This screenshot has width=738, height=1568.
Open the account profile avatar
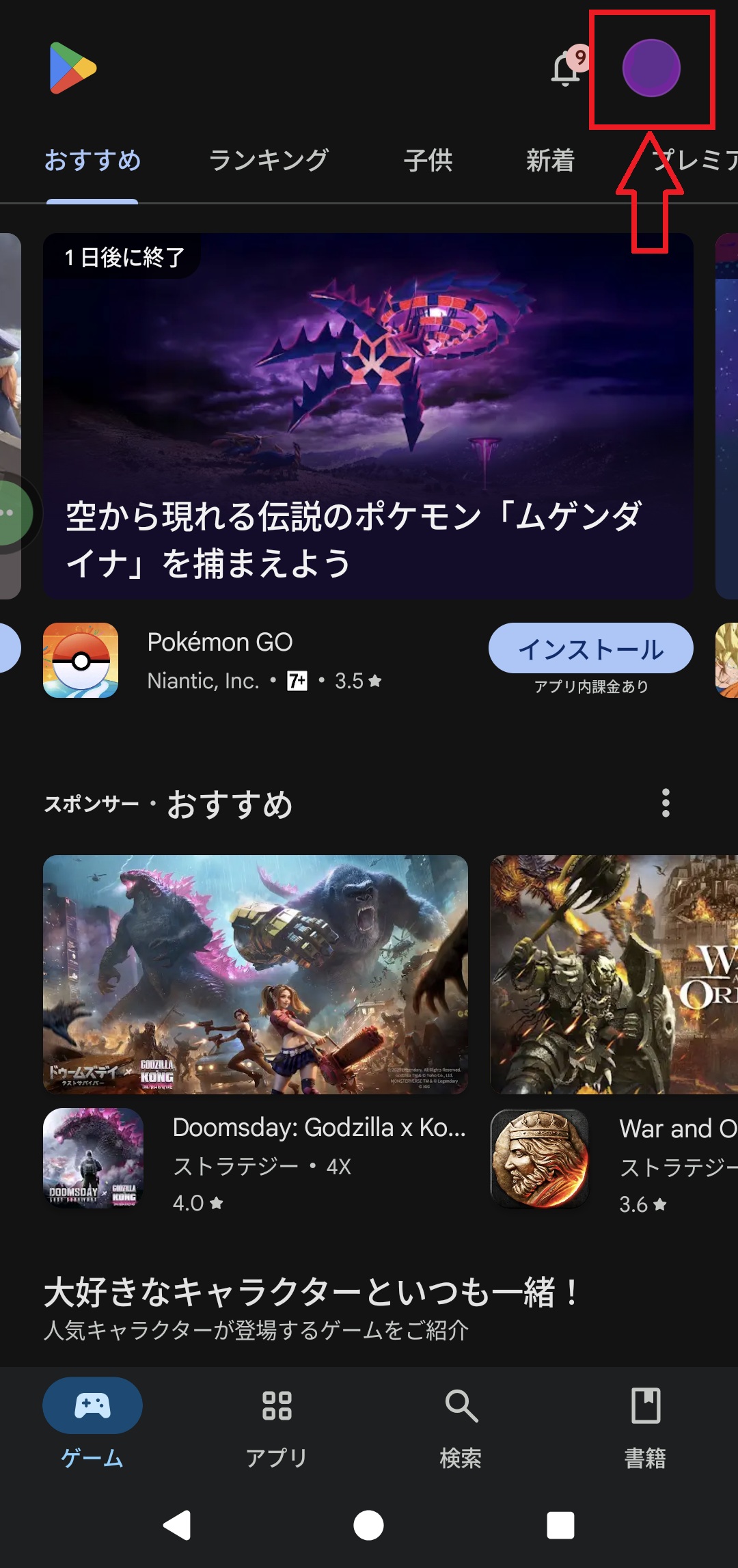(651, 68)
